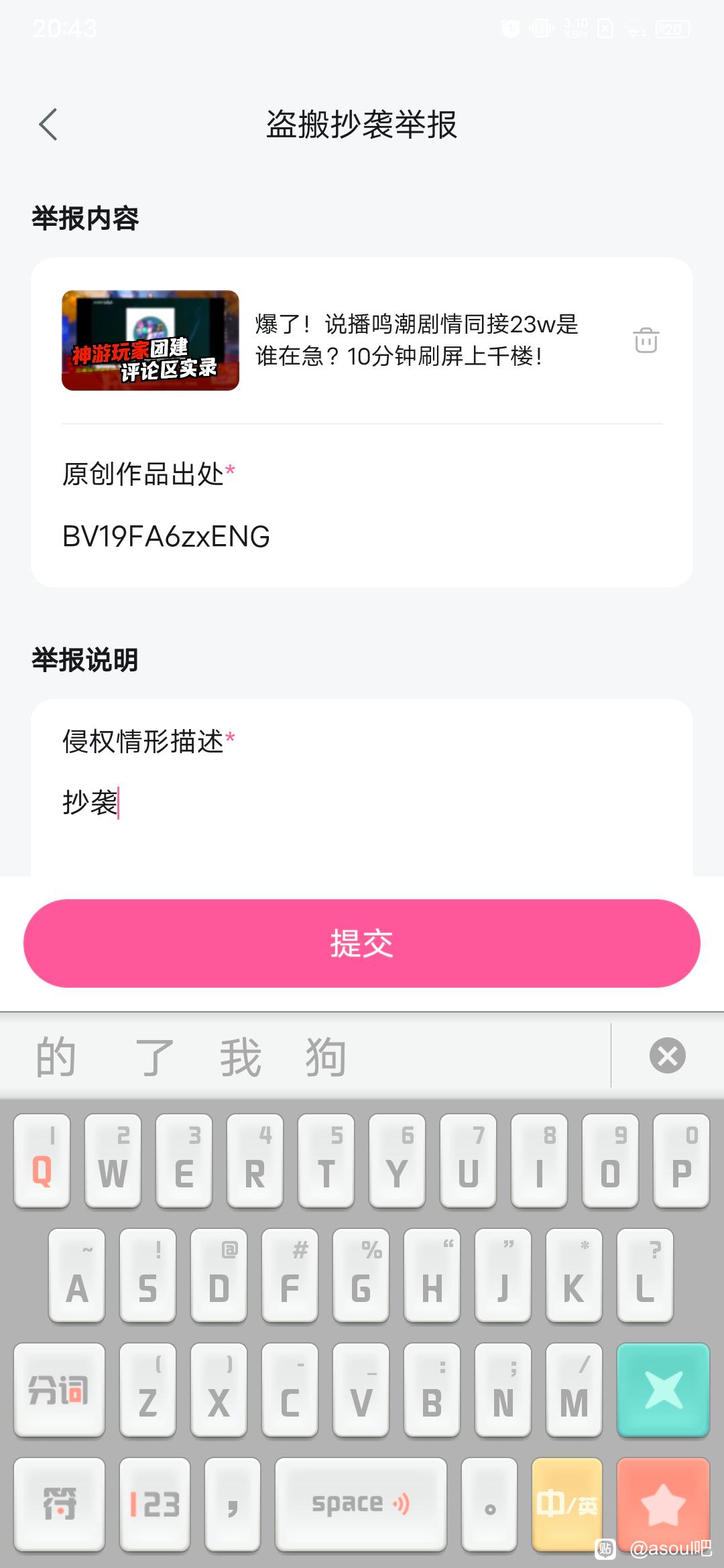Open the 123 number keyboard
The image size is (724, 1568).
(155, 1504)
